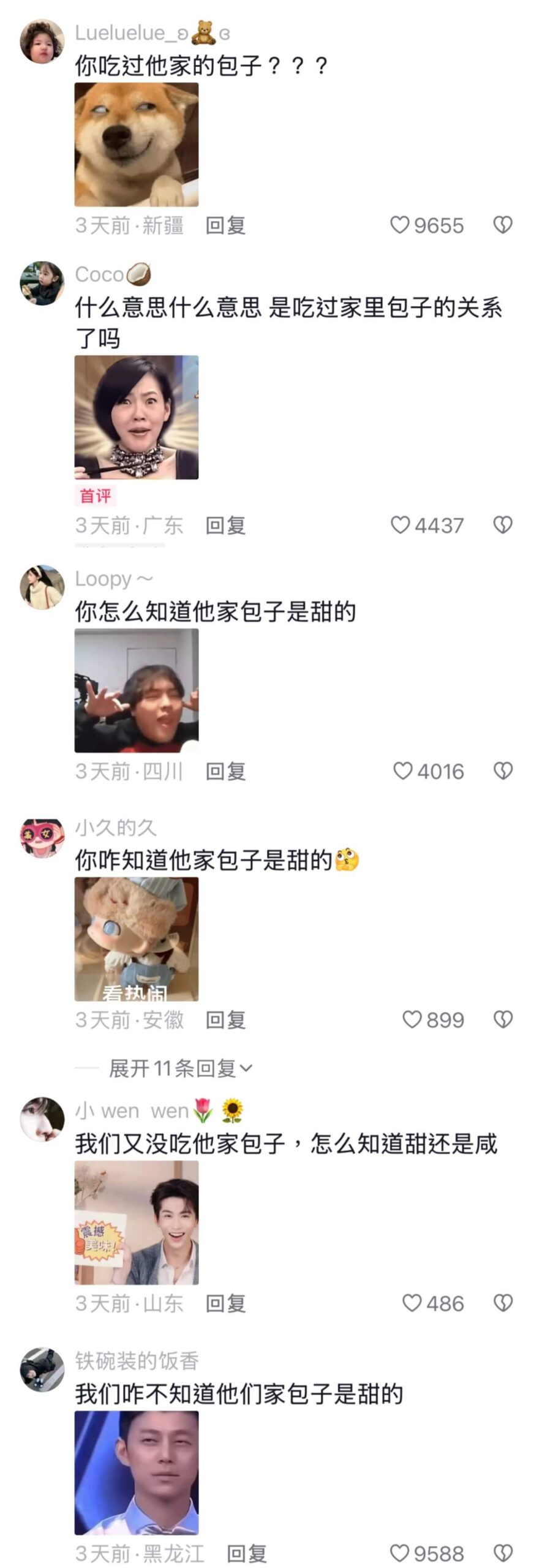Screen dimensions: 534x1568
Task: Open 小 wen wen's profile avatar
Action: click(42, 1118)
